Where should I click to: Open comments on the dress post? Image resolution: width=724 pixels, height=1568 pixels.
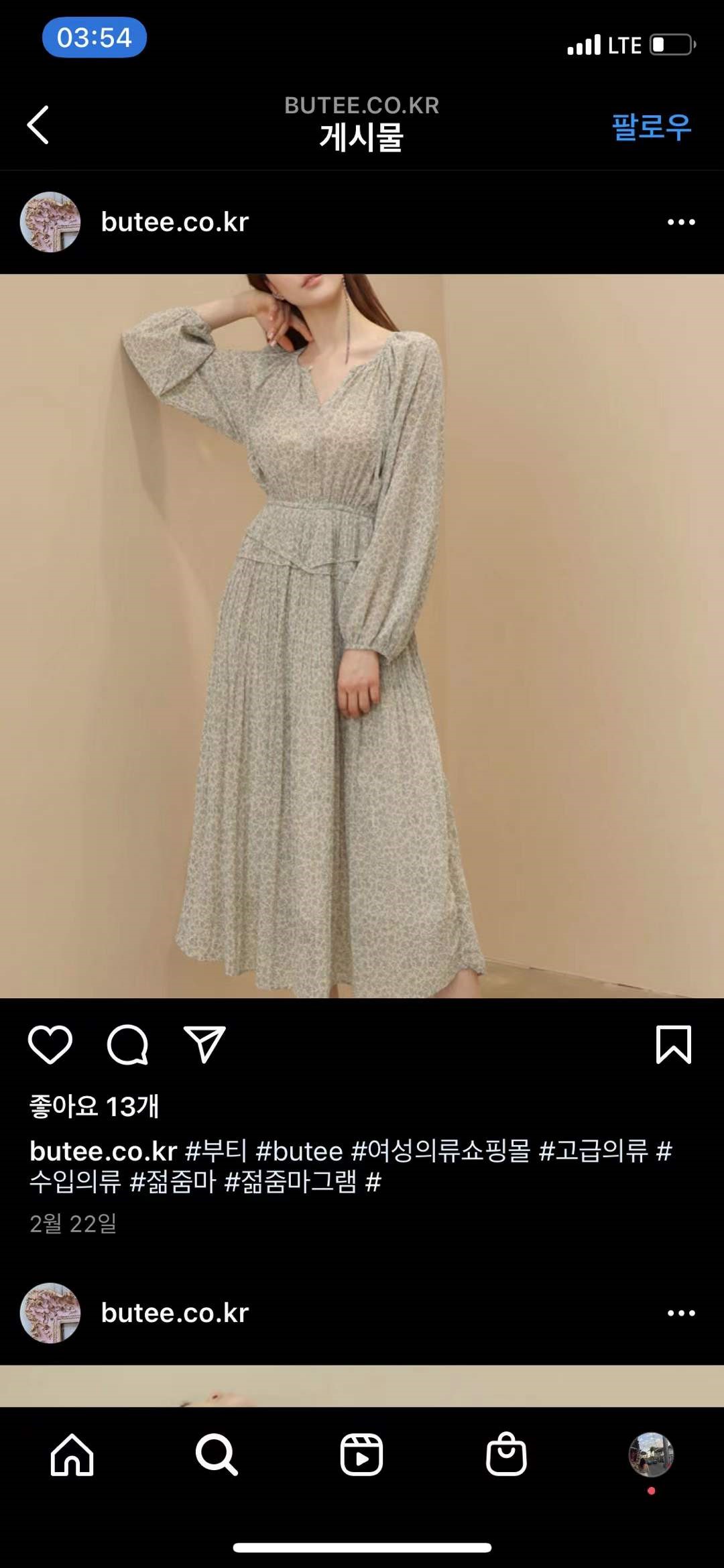pyautogui.click(x=127, y=1044)
